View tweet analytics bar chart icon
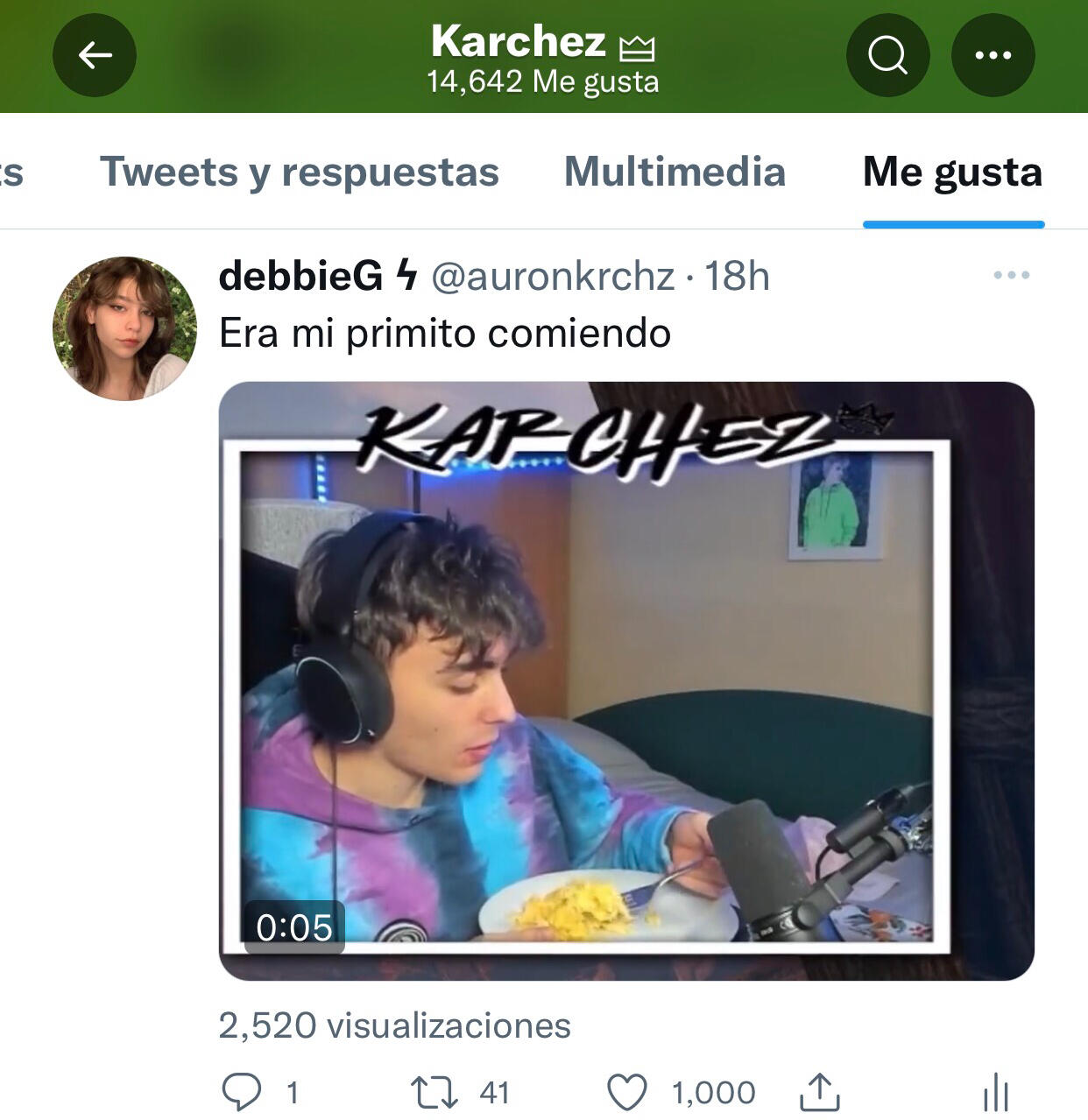The width and height of the screenshot is (1088, 1120). tap(996, 1092)
